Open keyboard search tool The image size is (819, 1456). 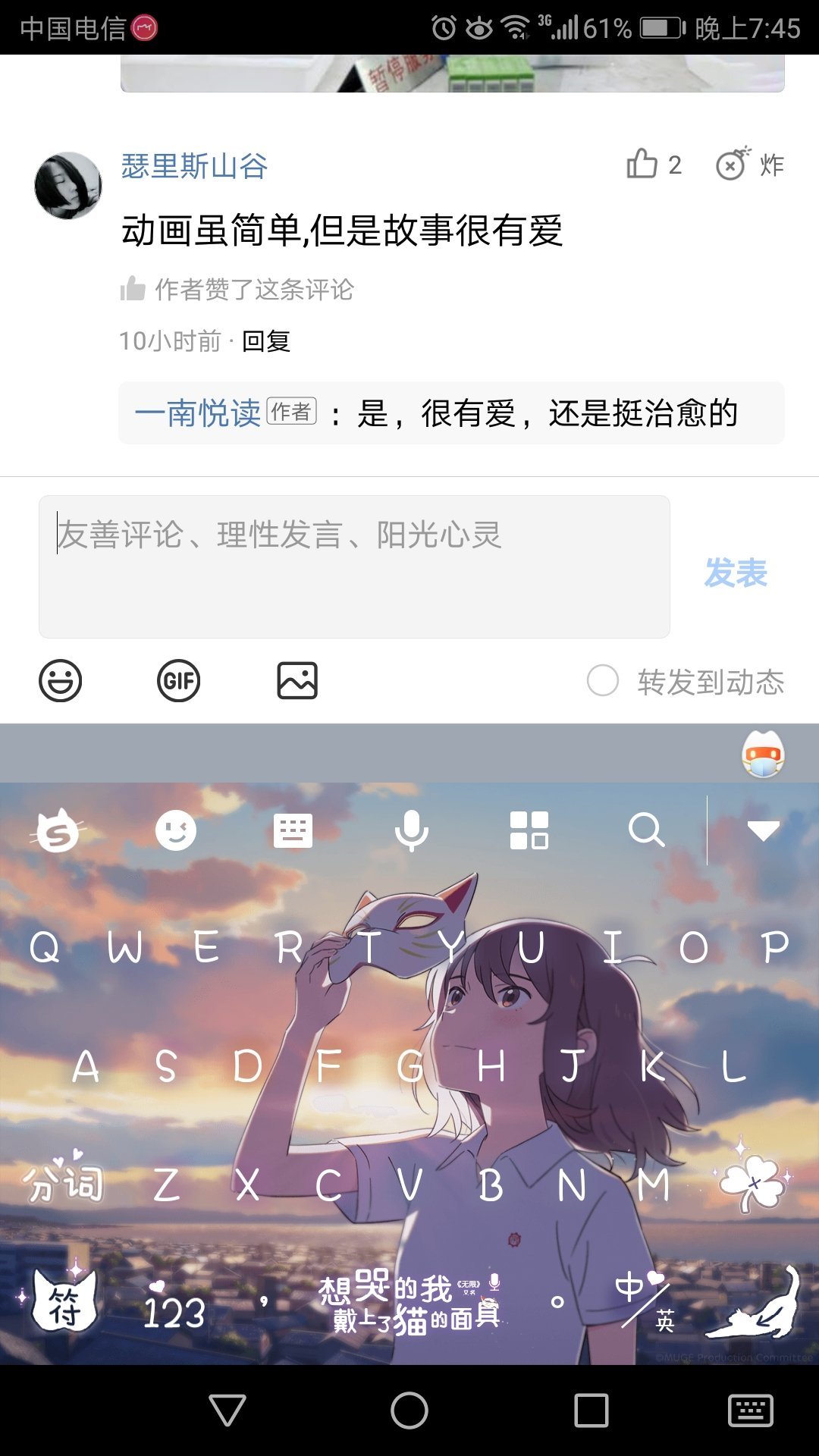646,831
